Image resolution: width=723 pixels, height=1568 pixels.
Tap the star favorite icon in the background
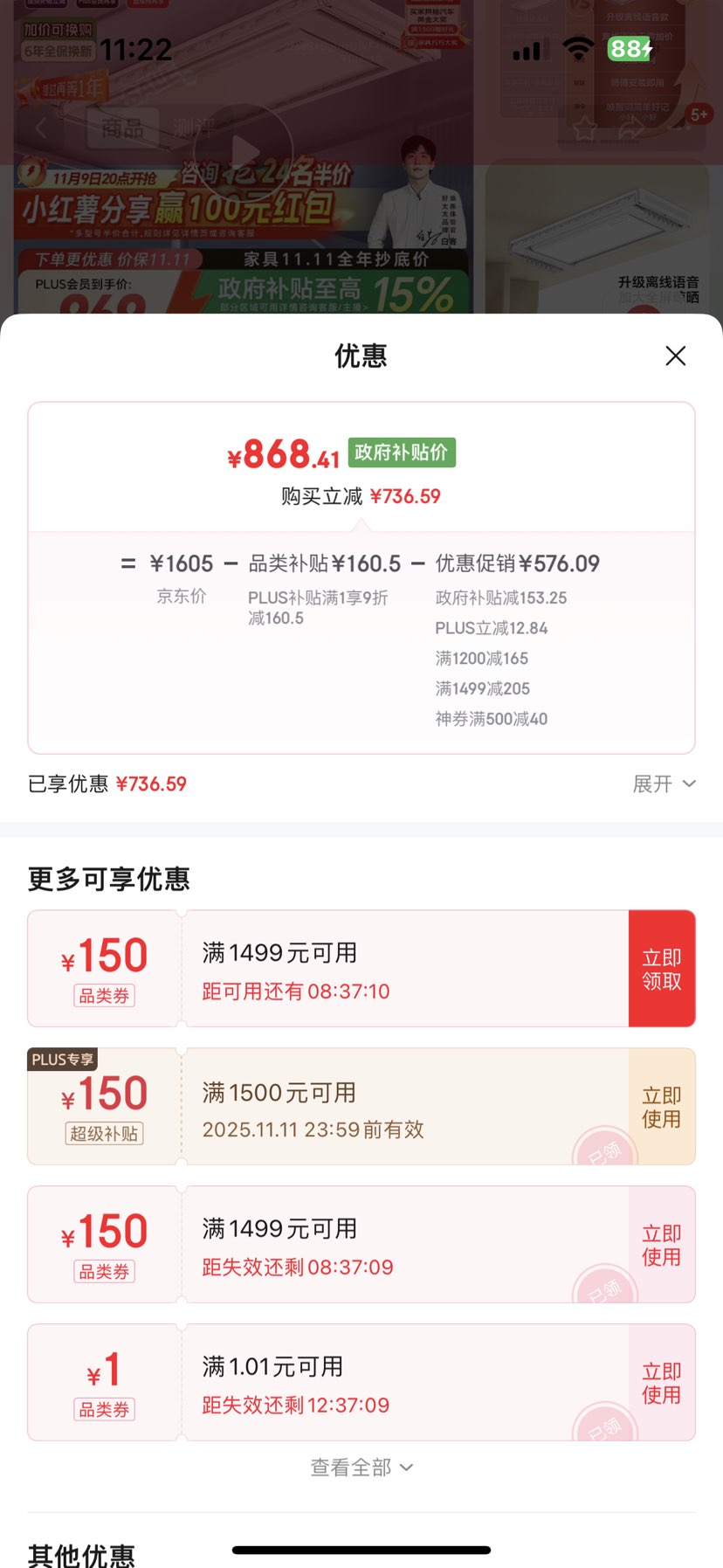pyautogui.click(x=584, y=128)
